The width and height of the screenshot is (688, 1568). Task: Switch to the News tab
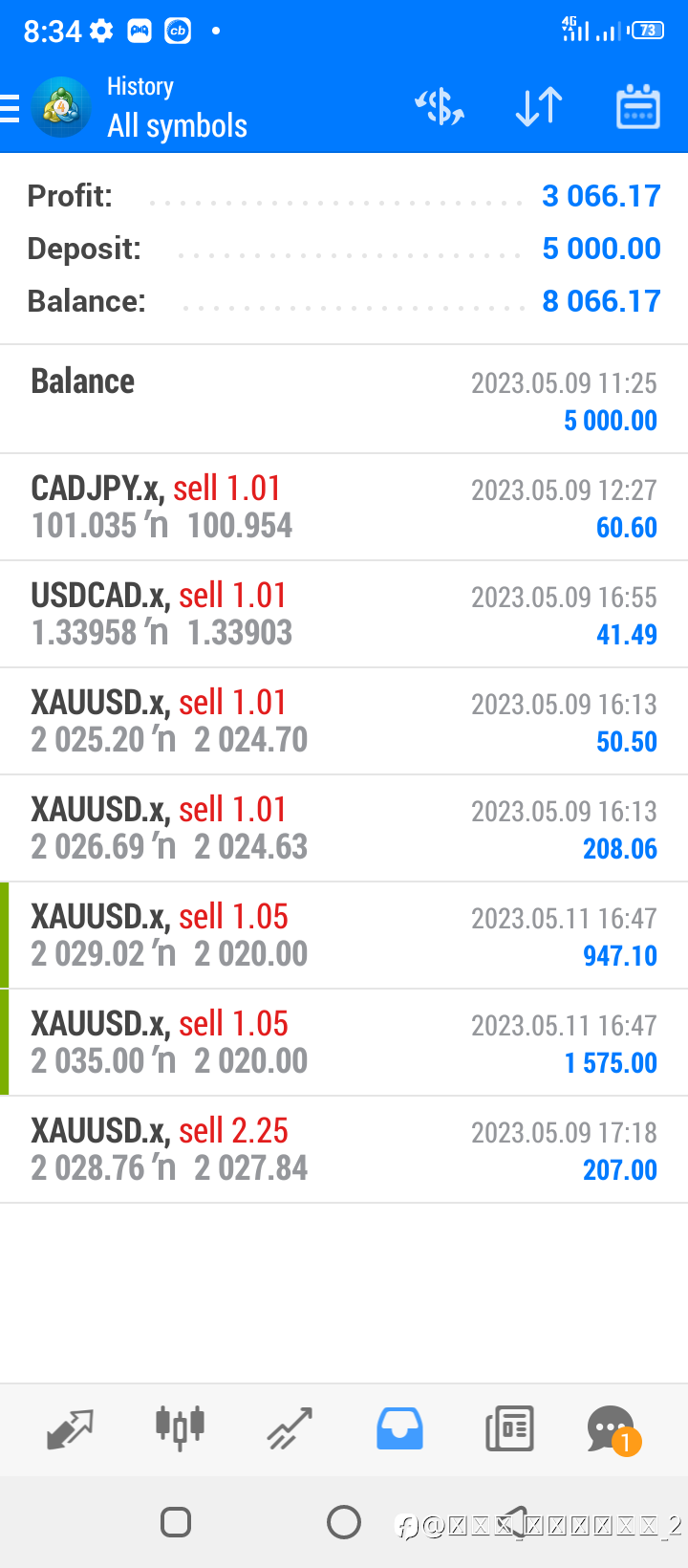pyautogui.click(x=509, y=1429)
